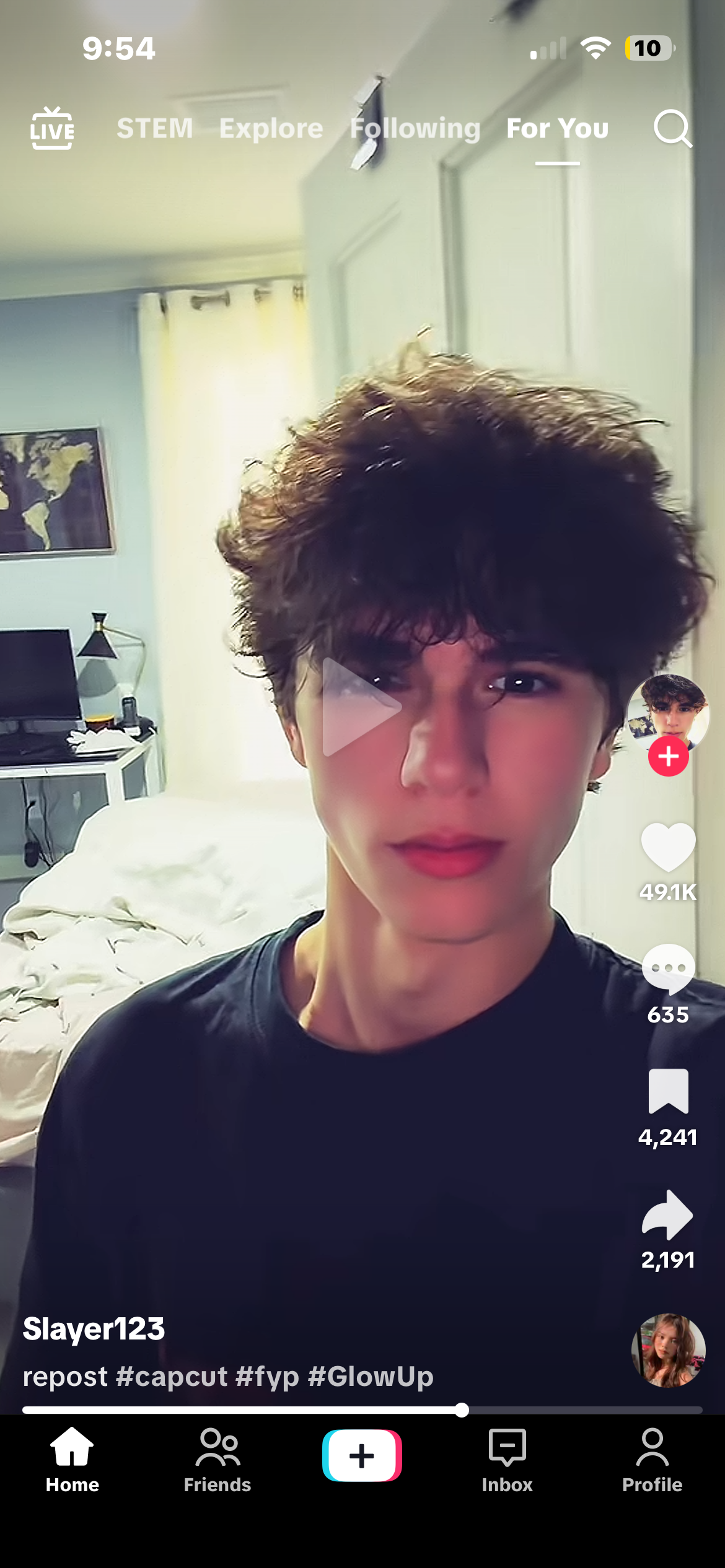Open the comments bubble

tap(668, 969)
